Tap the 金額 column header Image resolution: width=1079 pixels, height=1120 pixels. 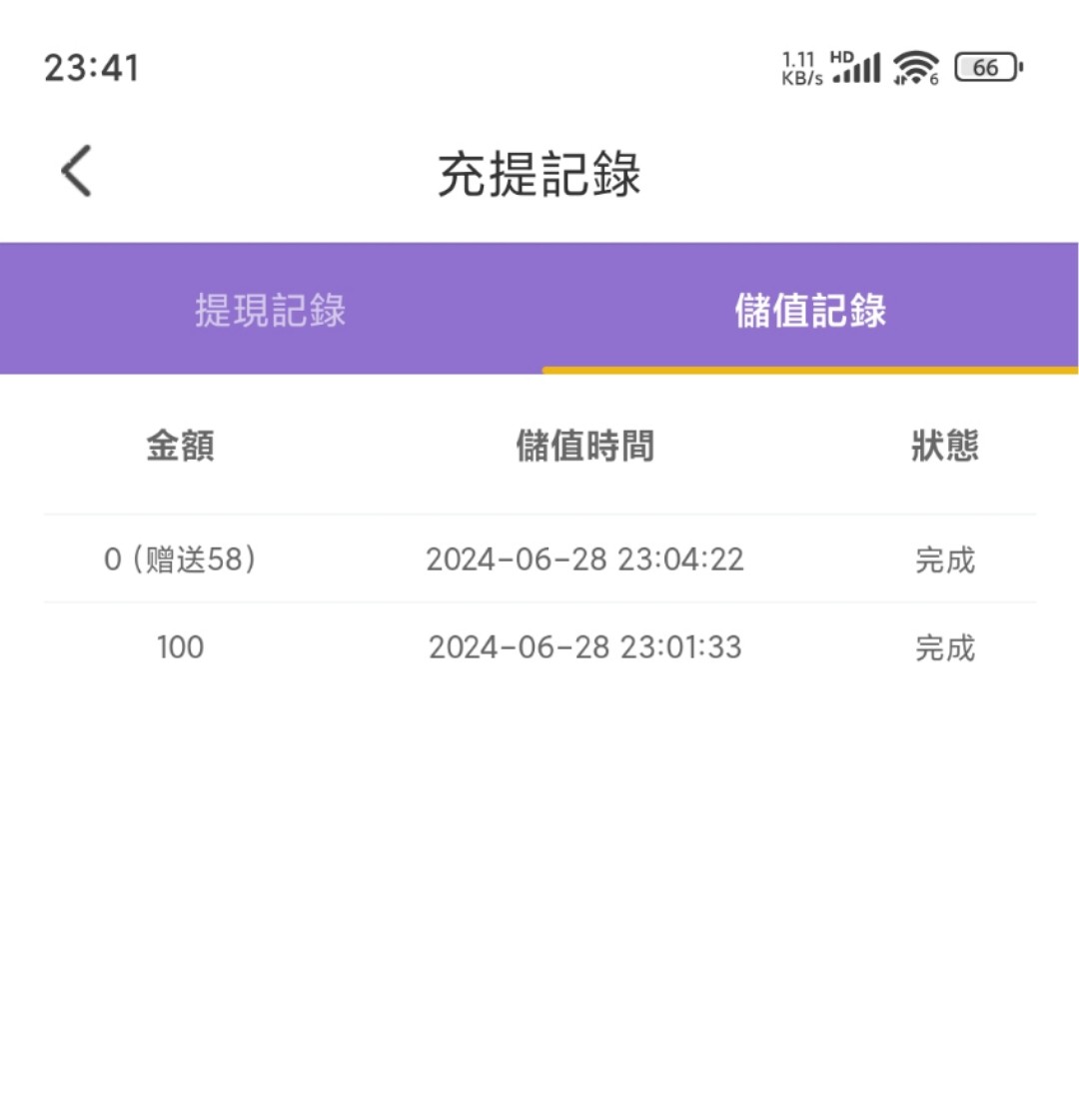tap(180, 448)
